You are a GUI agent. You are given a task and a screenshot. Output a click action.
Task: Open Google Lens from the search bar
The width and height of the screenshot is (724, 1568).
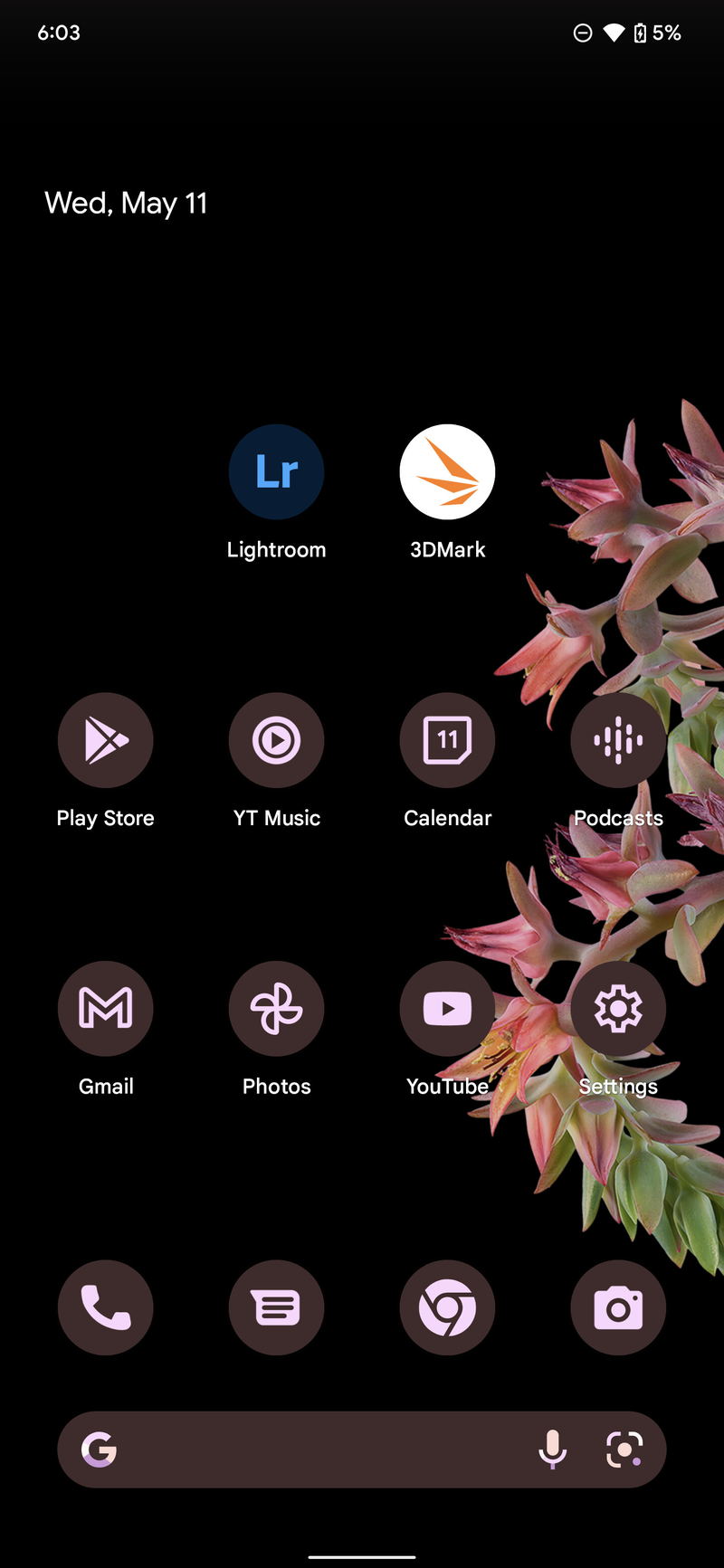[624, 1449]
